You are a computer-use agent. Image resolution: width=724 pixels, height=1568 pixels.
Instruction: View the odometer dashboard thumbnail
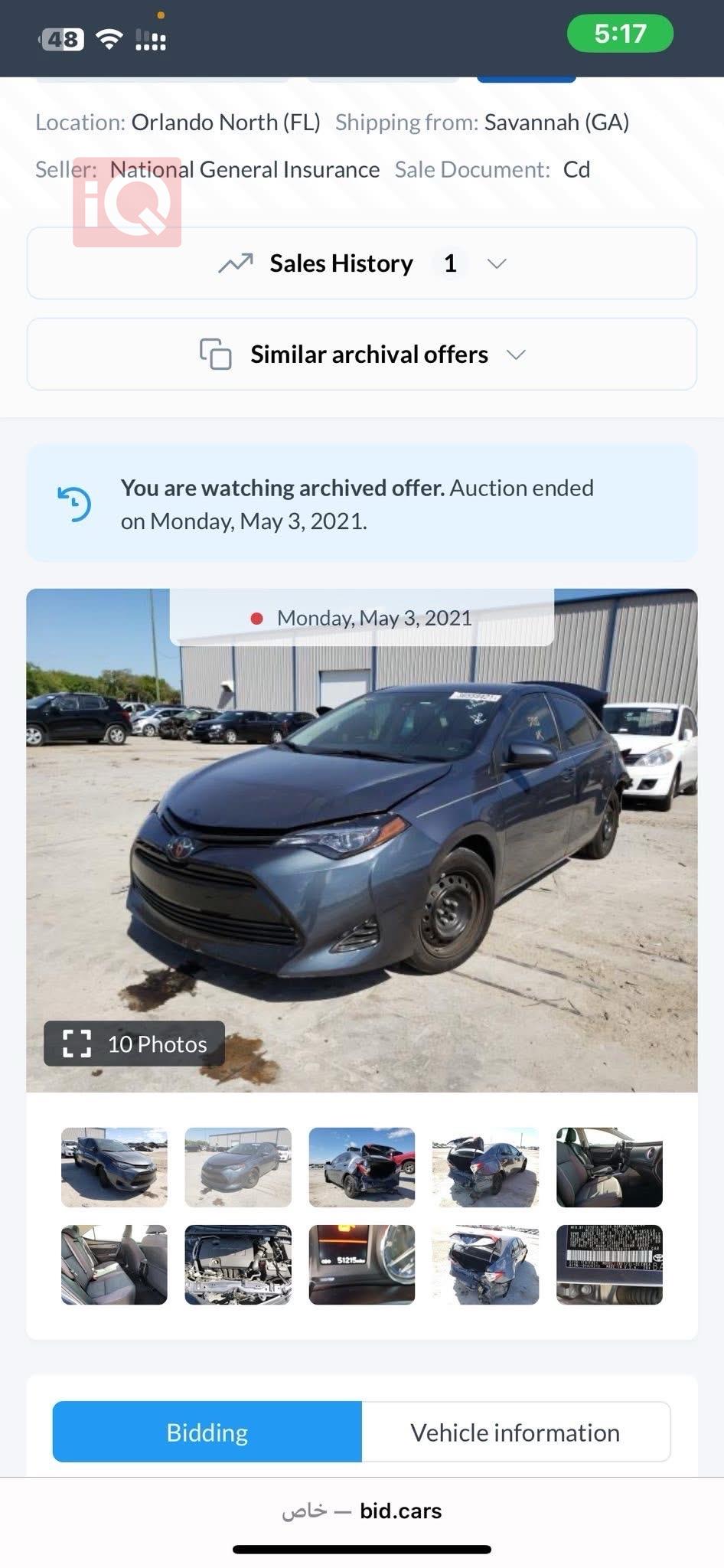[362, 1265]
